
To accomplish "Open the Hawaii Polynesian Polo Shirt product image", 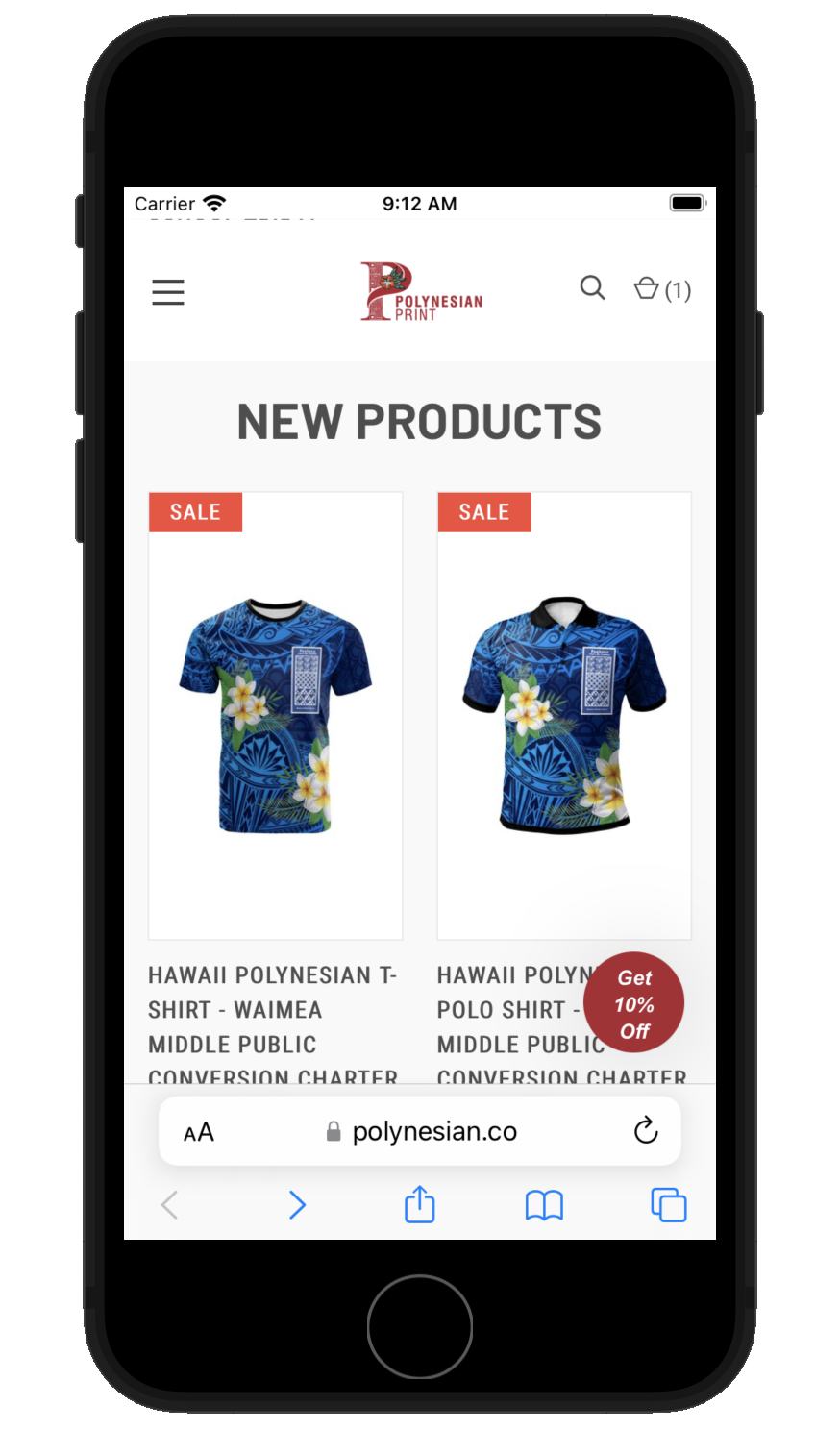I will (564, 716).
